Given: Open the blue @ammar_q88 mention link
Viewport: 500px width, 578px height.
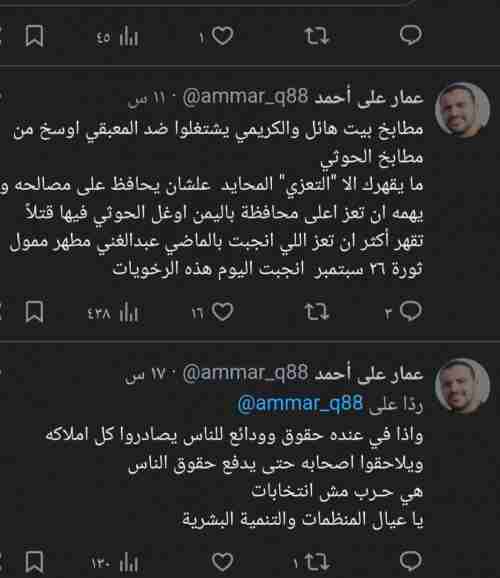Looking at the screenshot, I should 301,403.
